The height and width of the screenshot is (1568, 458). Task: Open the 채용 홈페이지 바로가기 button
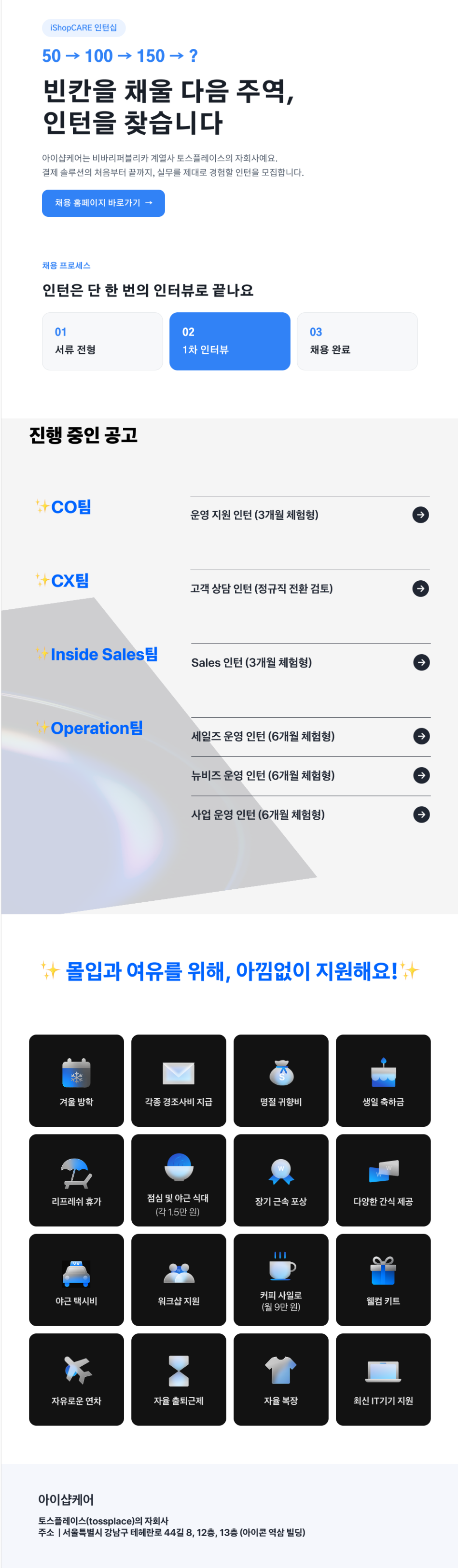click(103, 203)
